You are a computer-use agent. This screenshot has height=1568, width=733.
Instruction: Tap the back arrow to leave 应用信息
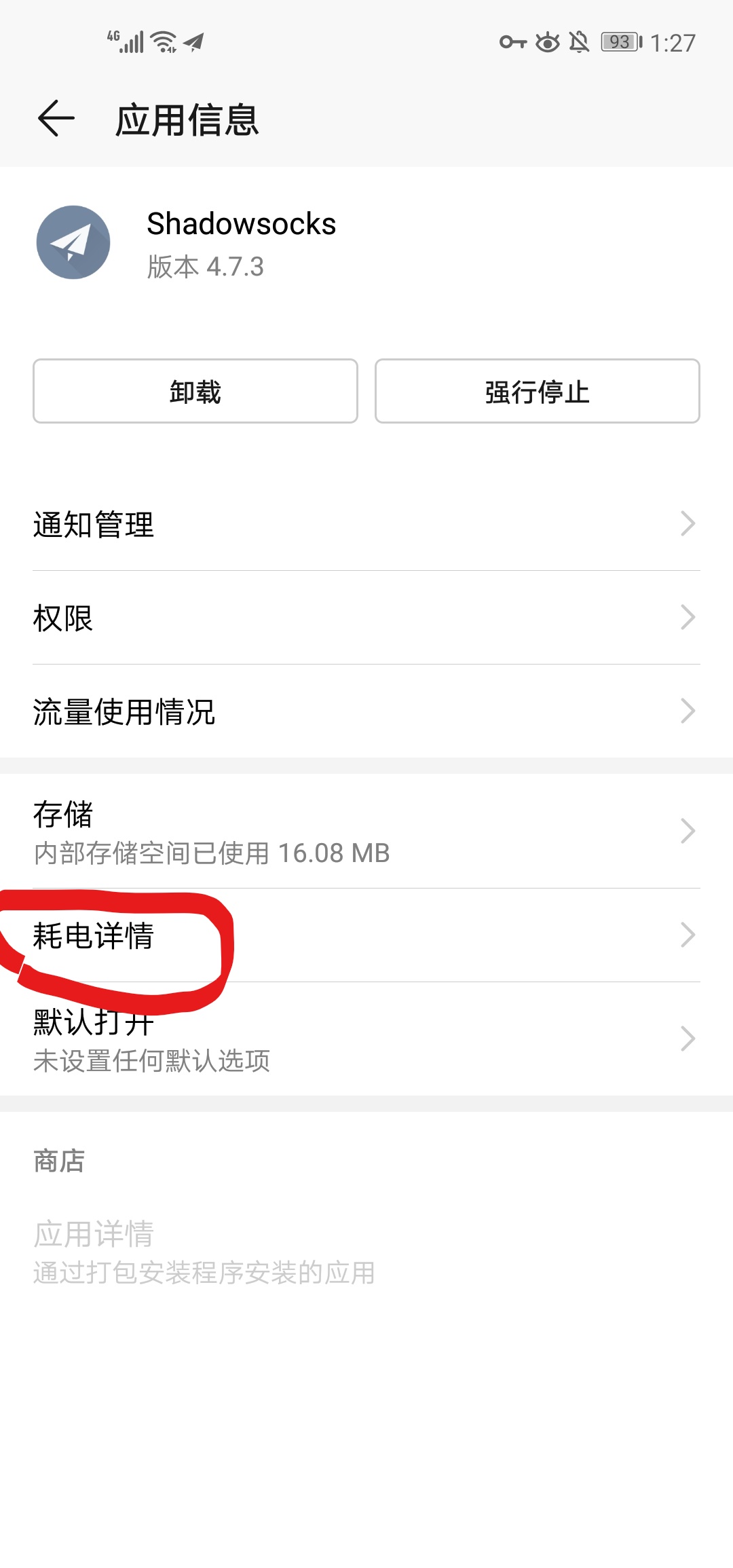click(x=57, y=119)
